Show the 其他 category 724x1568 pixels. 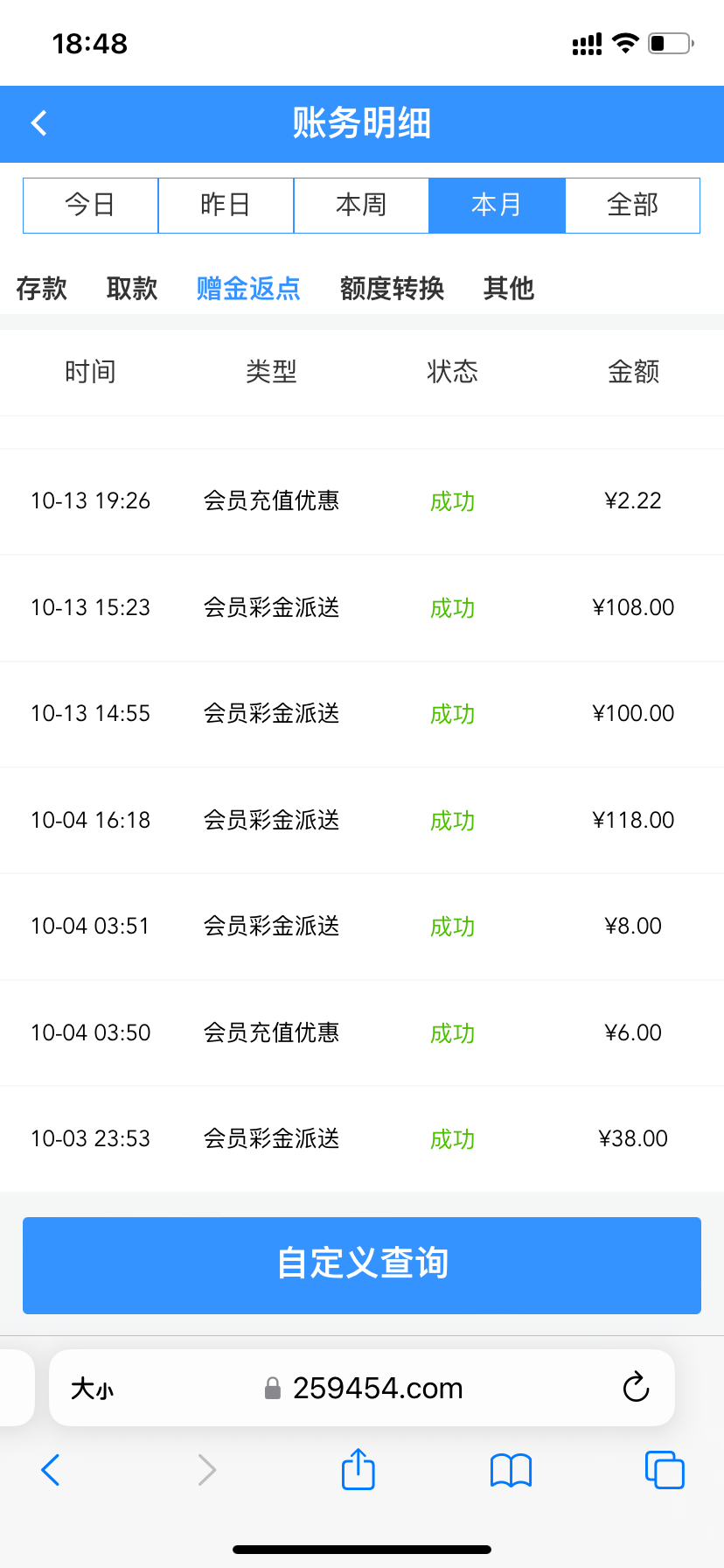[508, 288]
